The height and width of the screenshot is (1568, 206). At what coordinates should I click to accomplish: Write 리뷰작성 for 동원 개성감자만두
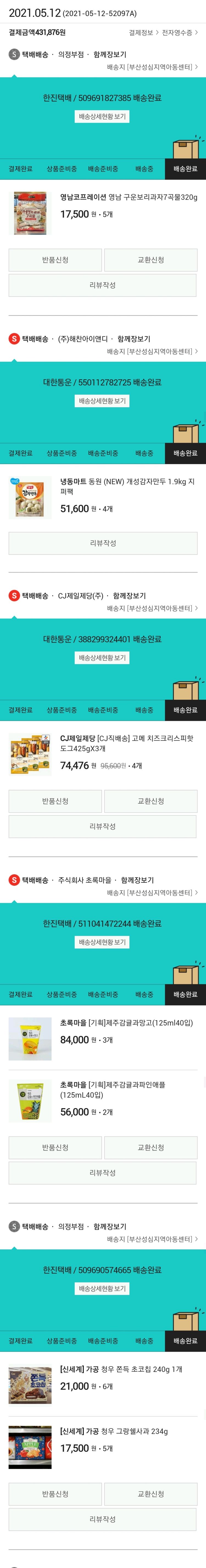[102, 543]
